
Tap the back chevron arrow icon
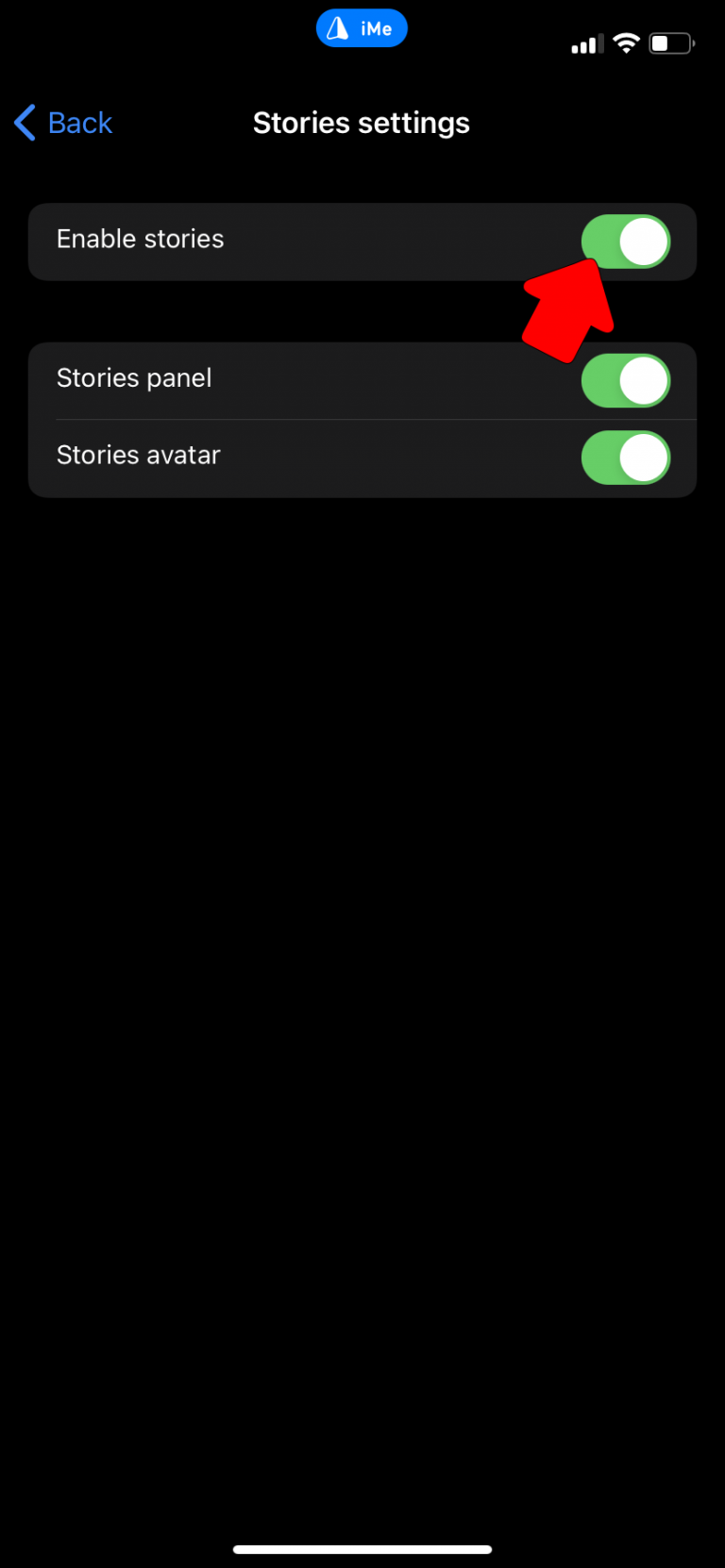(x=25, y=123)
